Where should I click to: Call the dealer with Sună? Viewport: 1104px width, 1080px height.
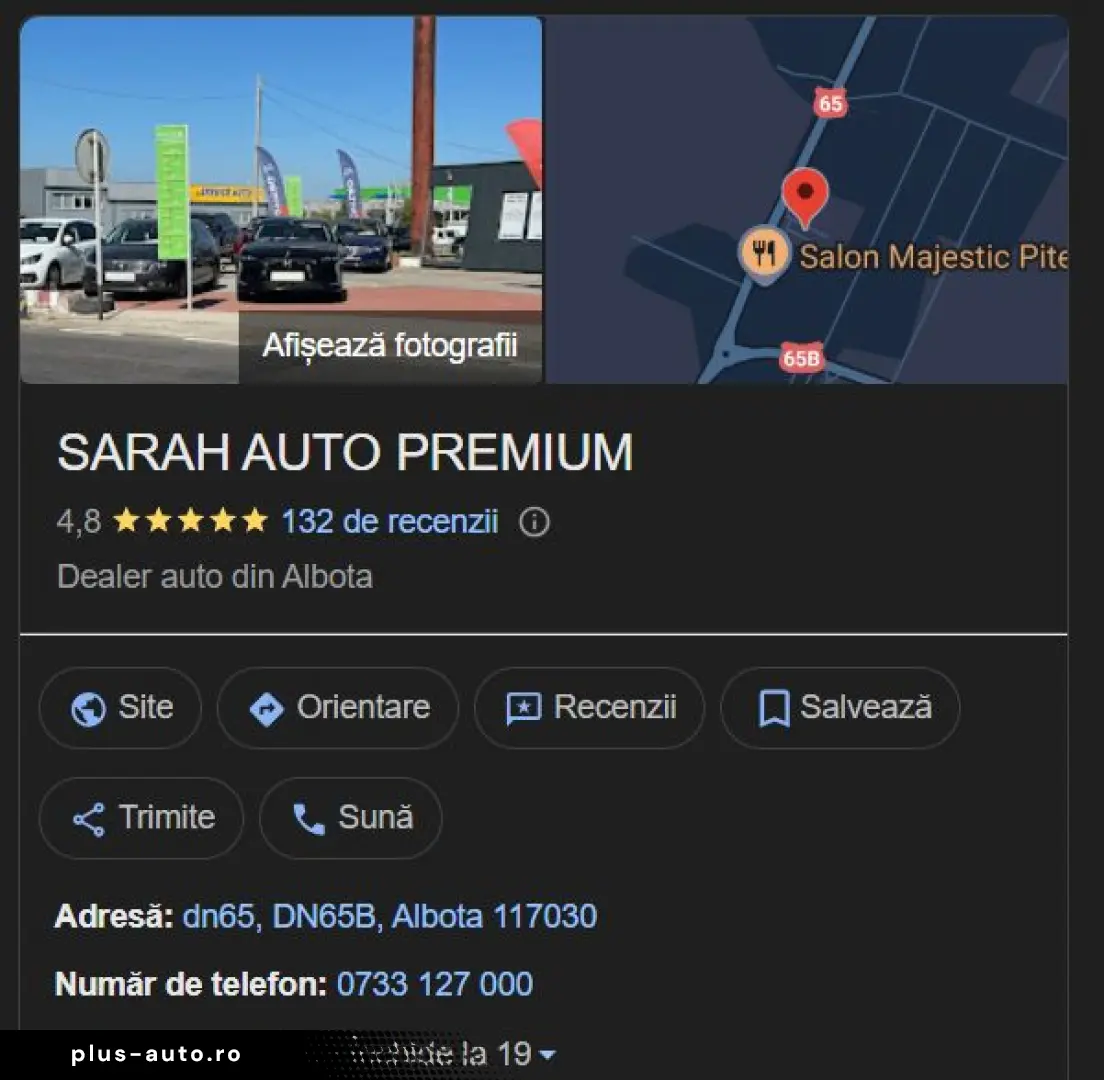tap(350, 818)
